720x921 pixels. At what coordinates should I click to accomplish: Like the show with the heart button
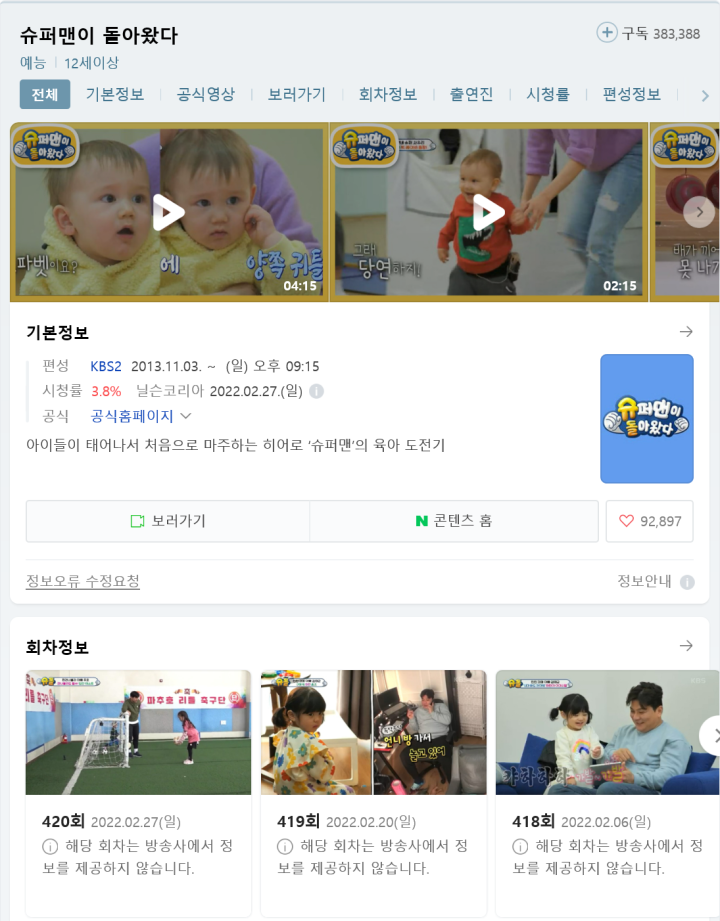tap(649, 521)
